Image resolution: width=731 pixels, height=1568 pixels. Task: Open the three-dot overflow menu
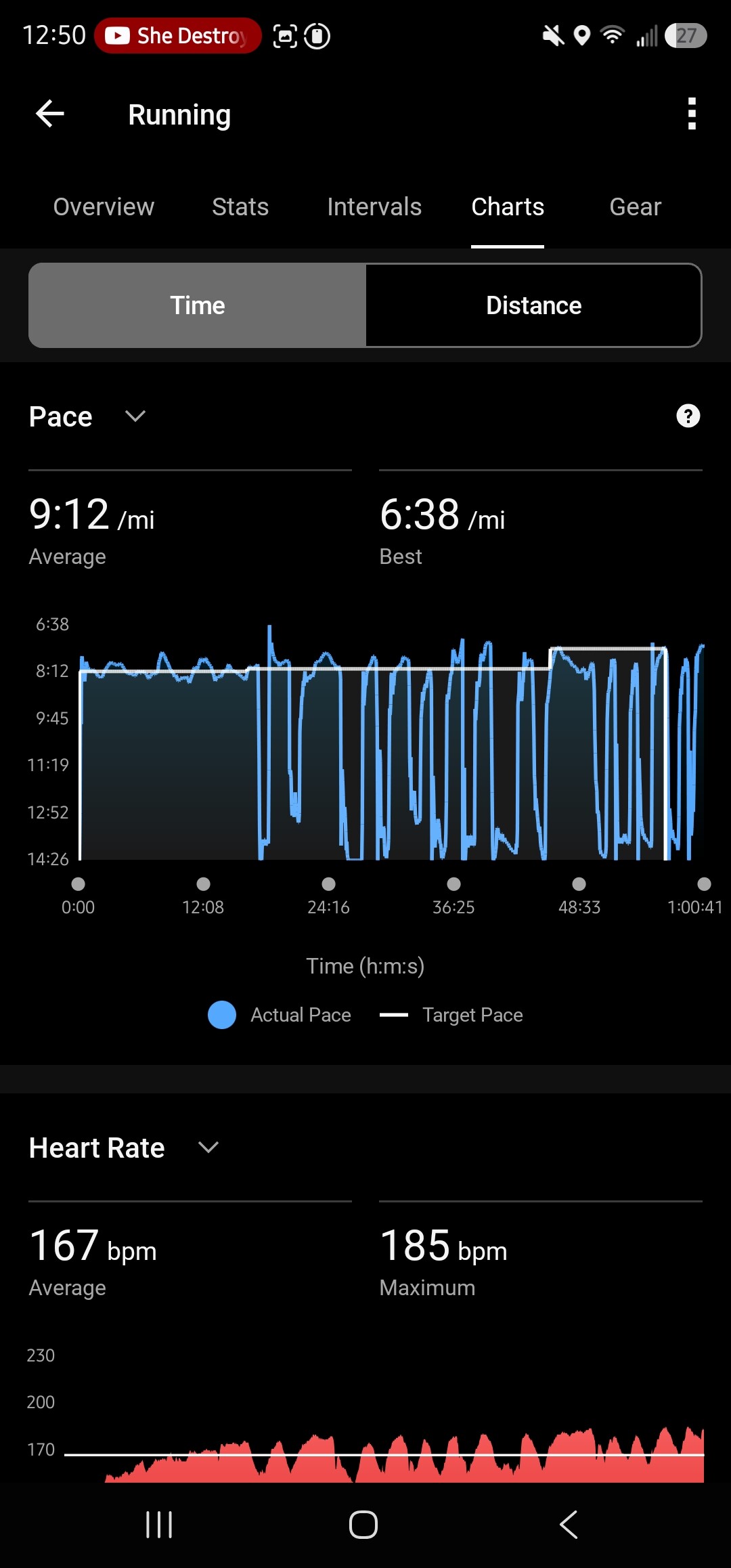click(x=691, y=114)
